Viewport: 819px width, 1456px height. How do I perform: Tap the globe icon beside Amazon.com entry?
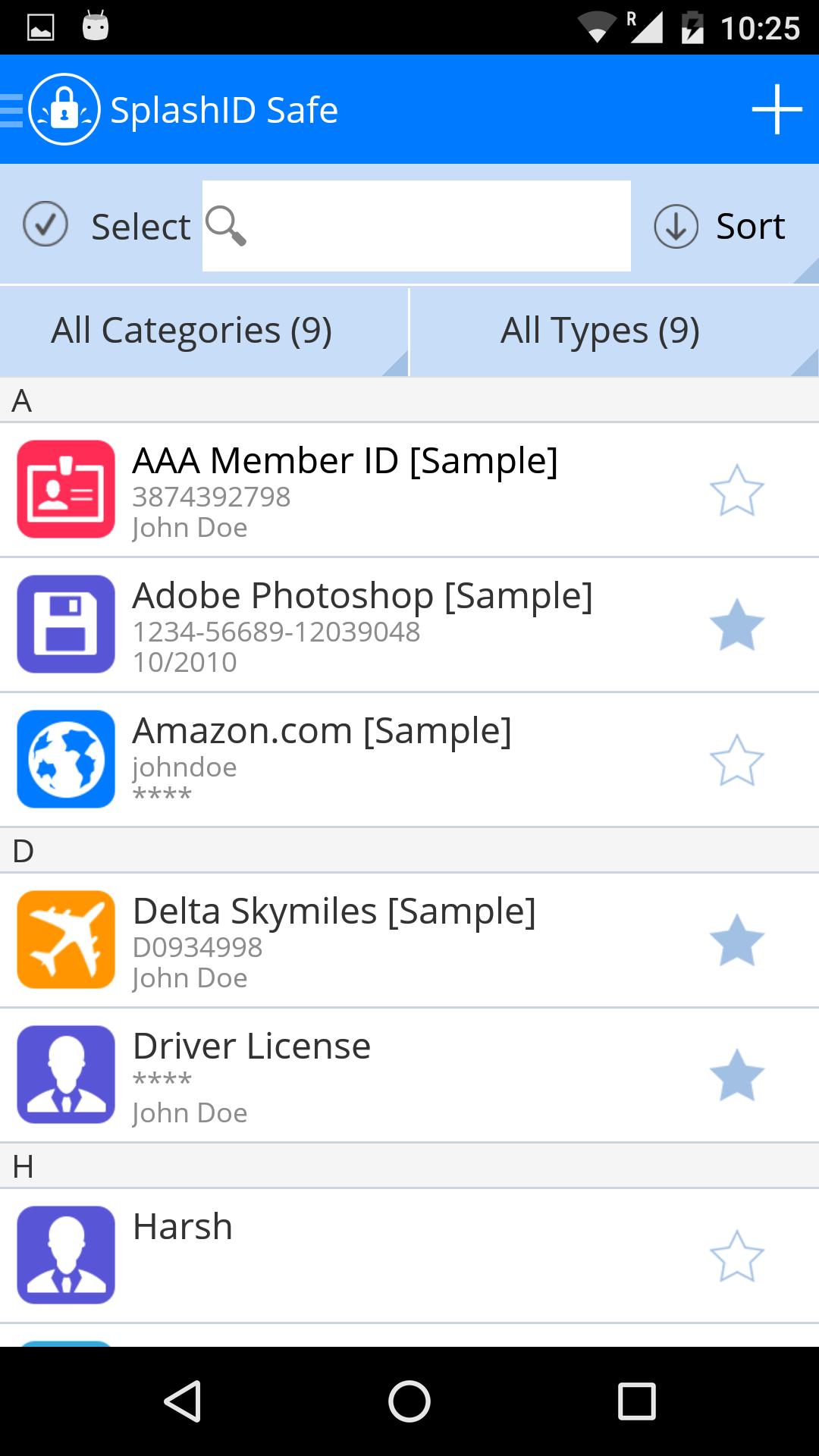coord(65,759)
